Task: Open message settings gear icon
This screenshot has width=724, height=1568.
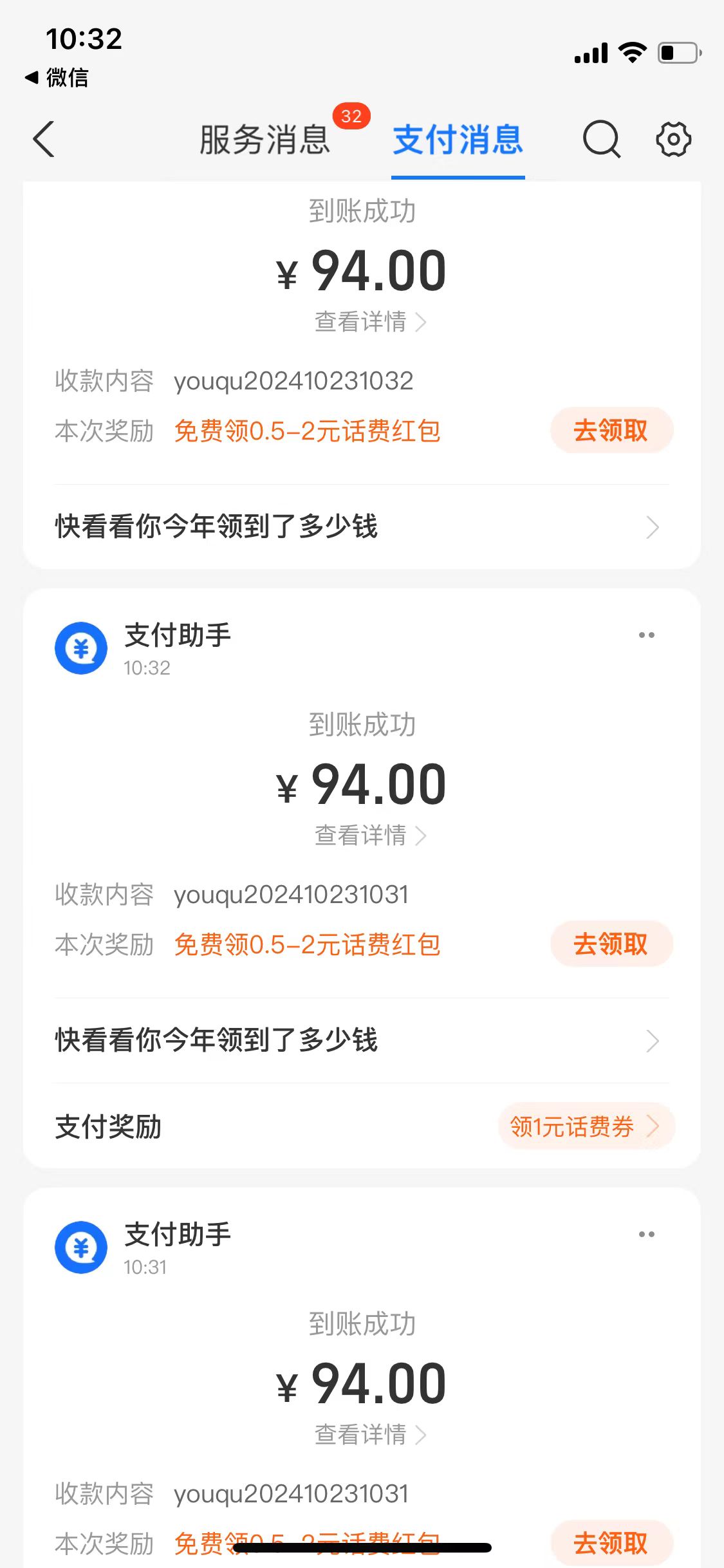Action: click(x=674, y=139)
